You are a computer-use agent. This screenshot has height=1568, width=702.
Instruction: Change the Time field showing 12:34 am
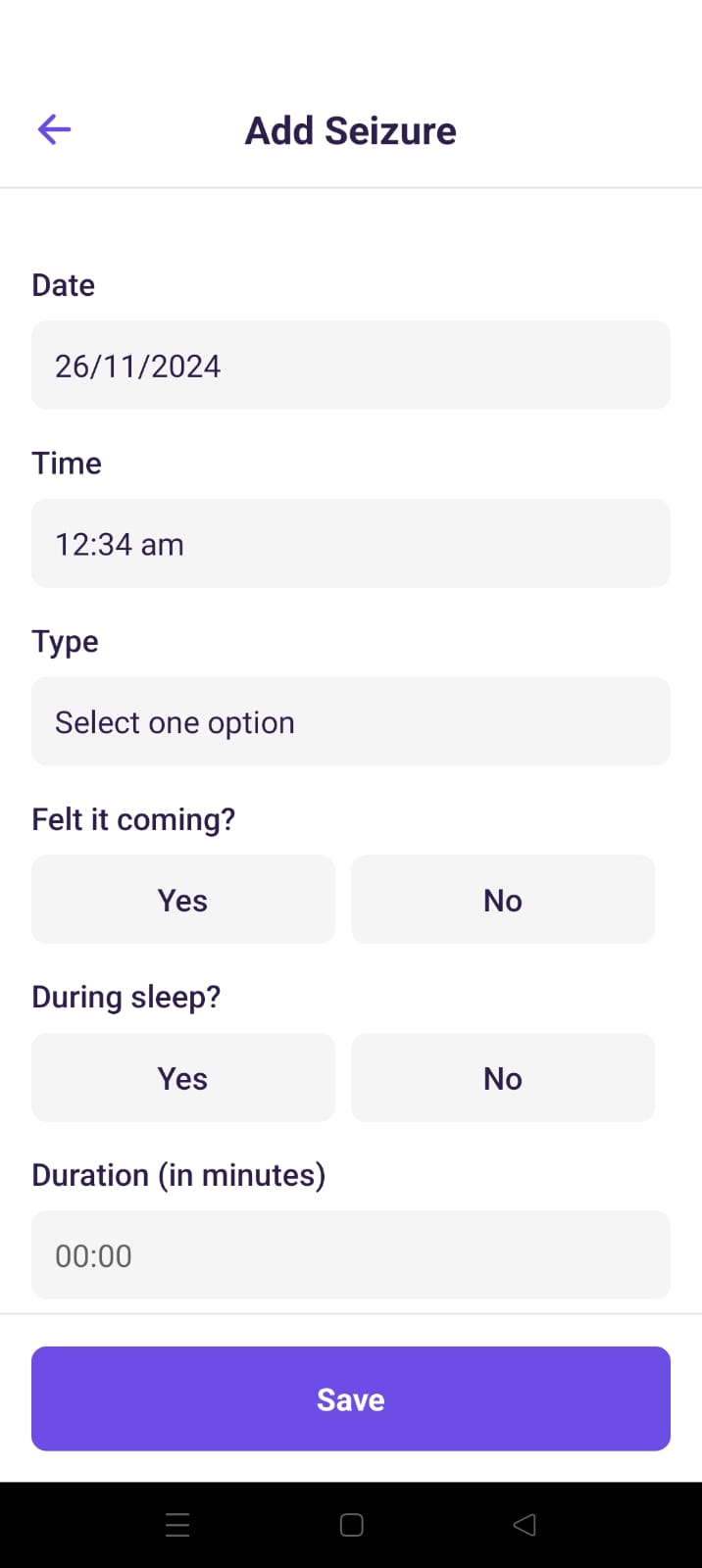point(350,544)
